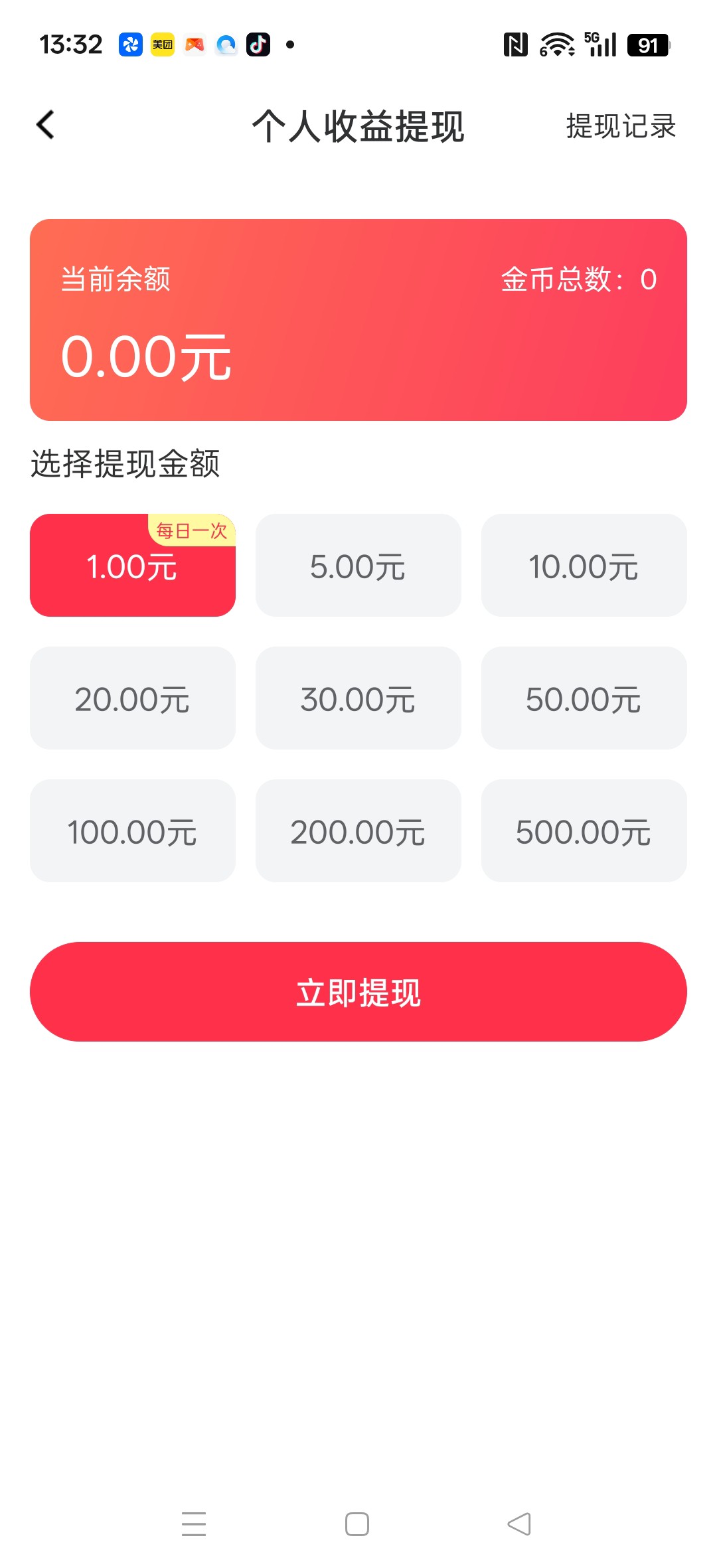Open 提现记录 withdrawal history
Image resolution: width=717 pixels, height=1568 pixels.
621,126
